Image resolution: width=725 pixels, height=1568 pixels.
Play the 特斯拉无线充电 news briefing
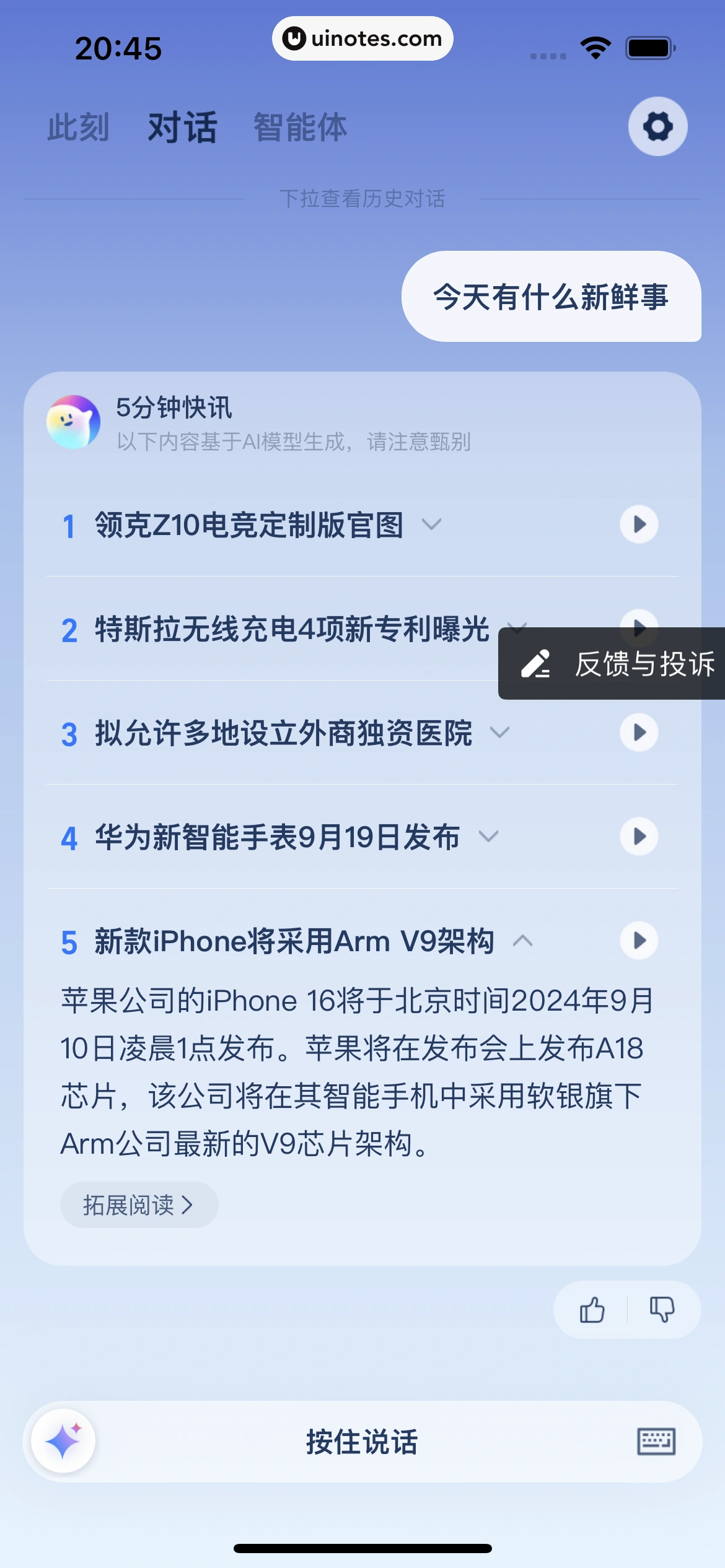pyautogui.click(x=639, y=627)
